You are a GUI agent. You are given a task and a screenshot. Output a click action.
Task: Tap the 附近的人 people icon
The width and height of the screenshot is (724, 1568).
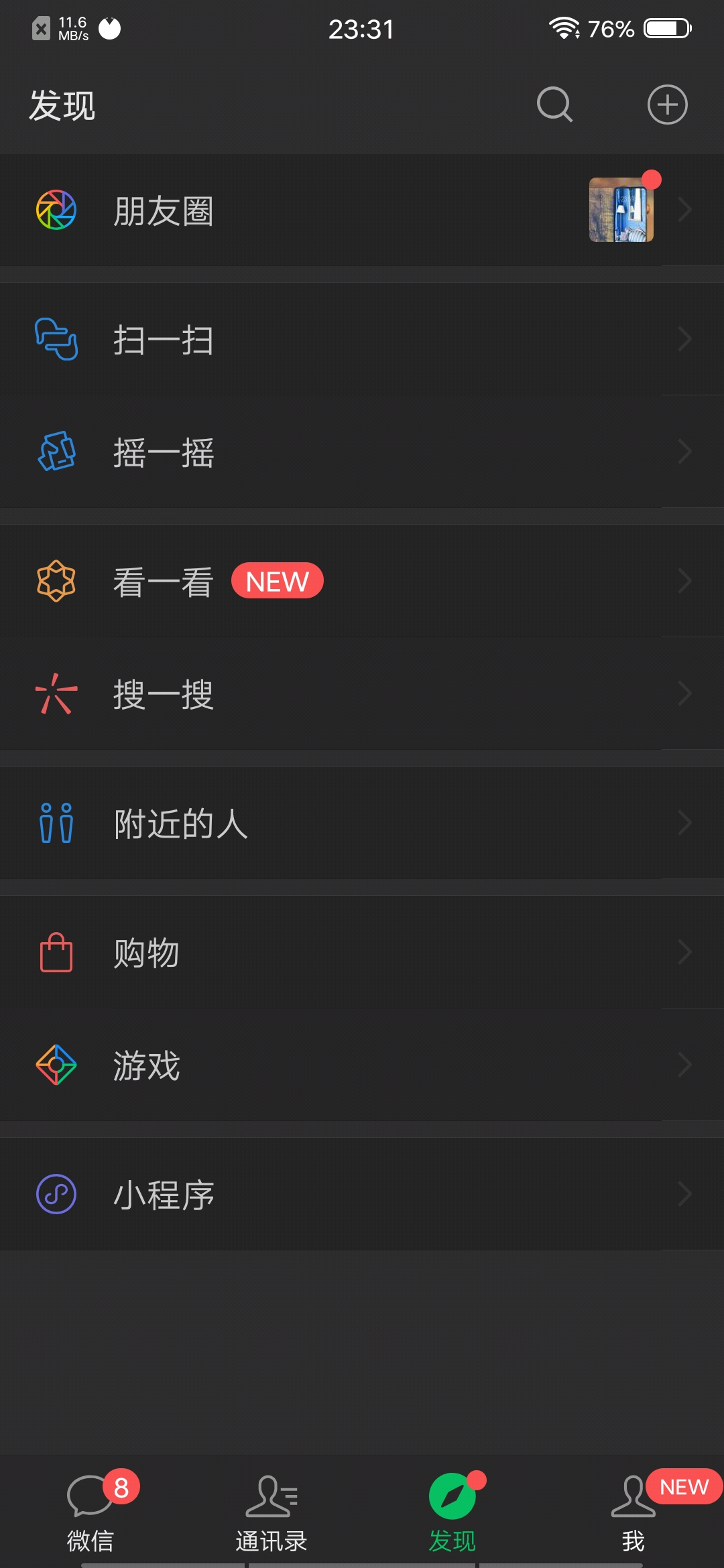[x=56, y=822]
